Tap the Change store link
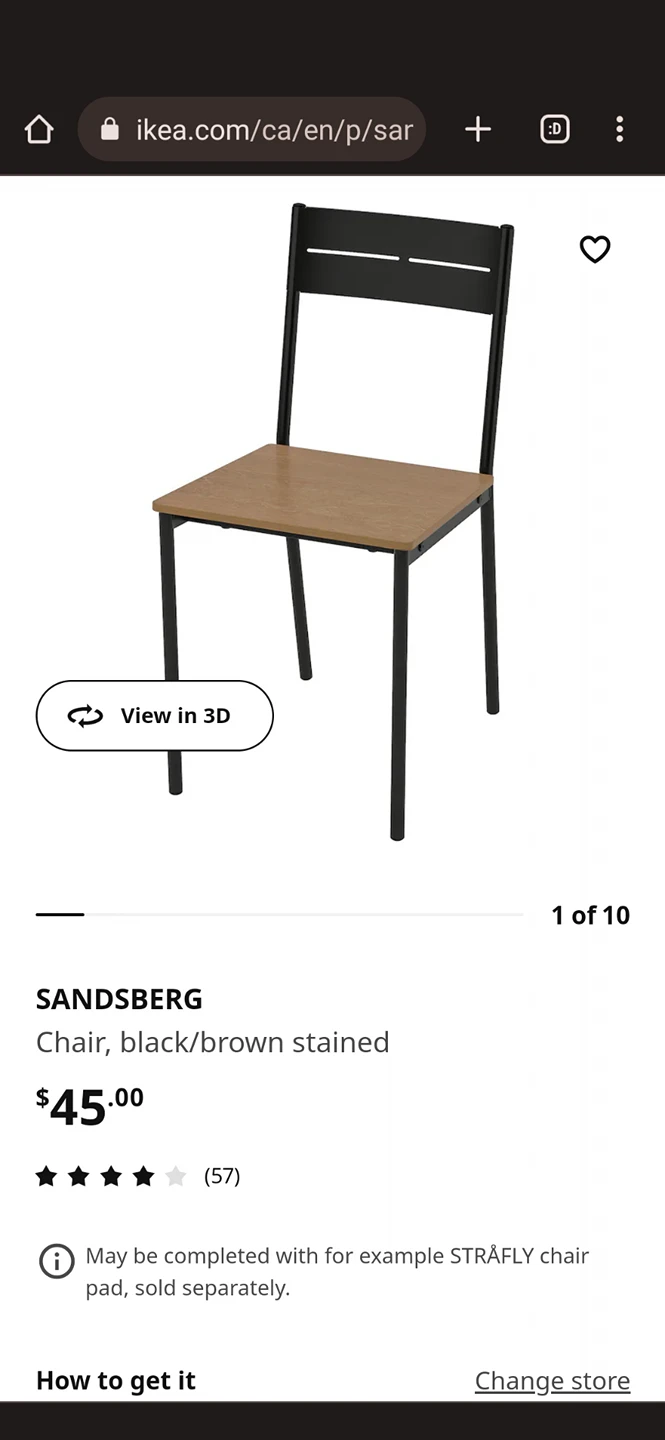665x1440 pixels. [552, 1381]
